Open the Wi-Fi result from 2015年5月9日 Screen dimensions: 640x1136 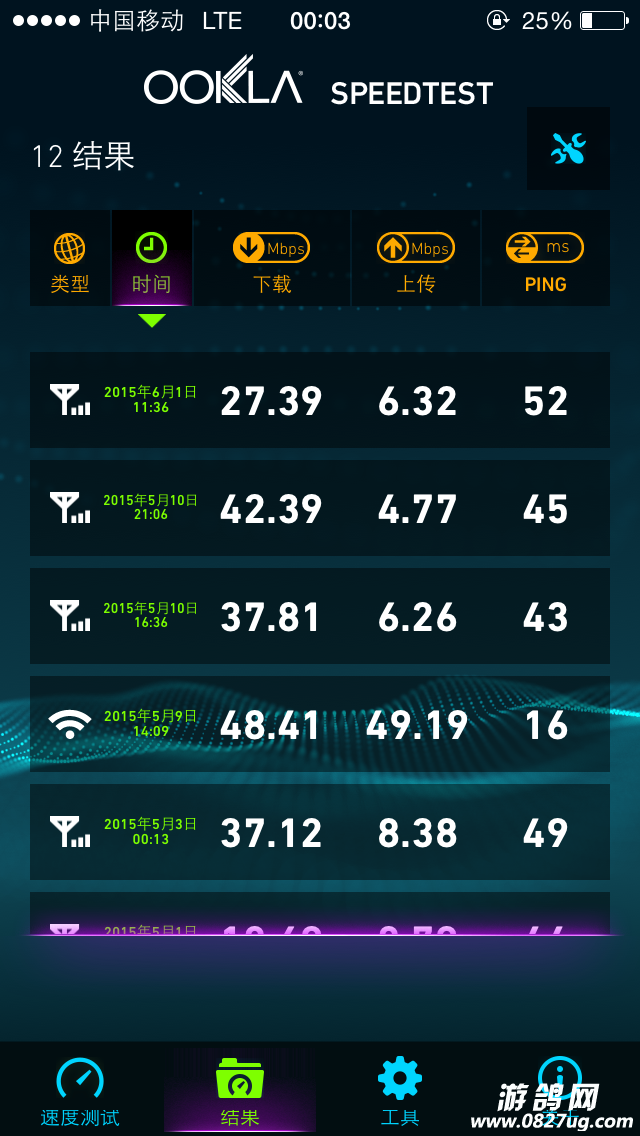tap(320, 724)
